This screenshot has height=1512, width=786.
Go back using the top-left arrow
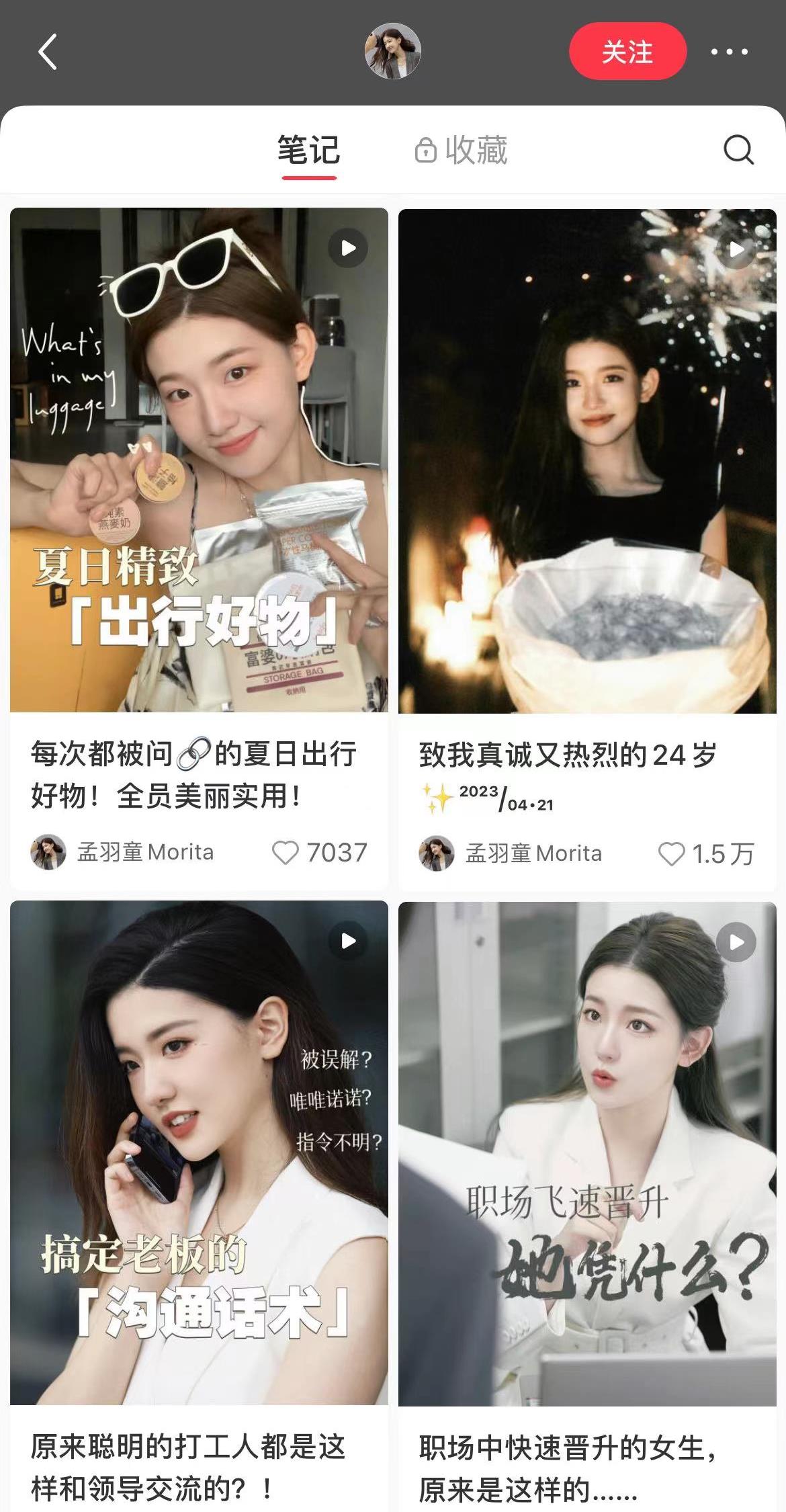coord(48,52)
